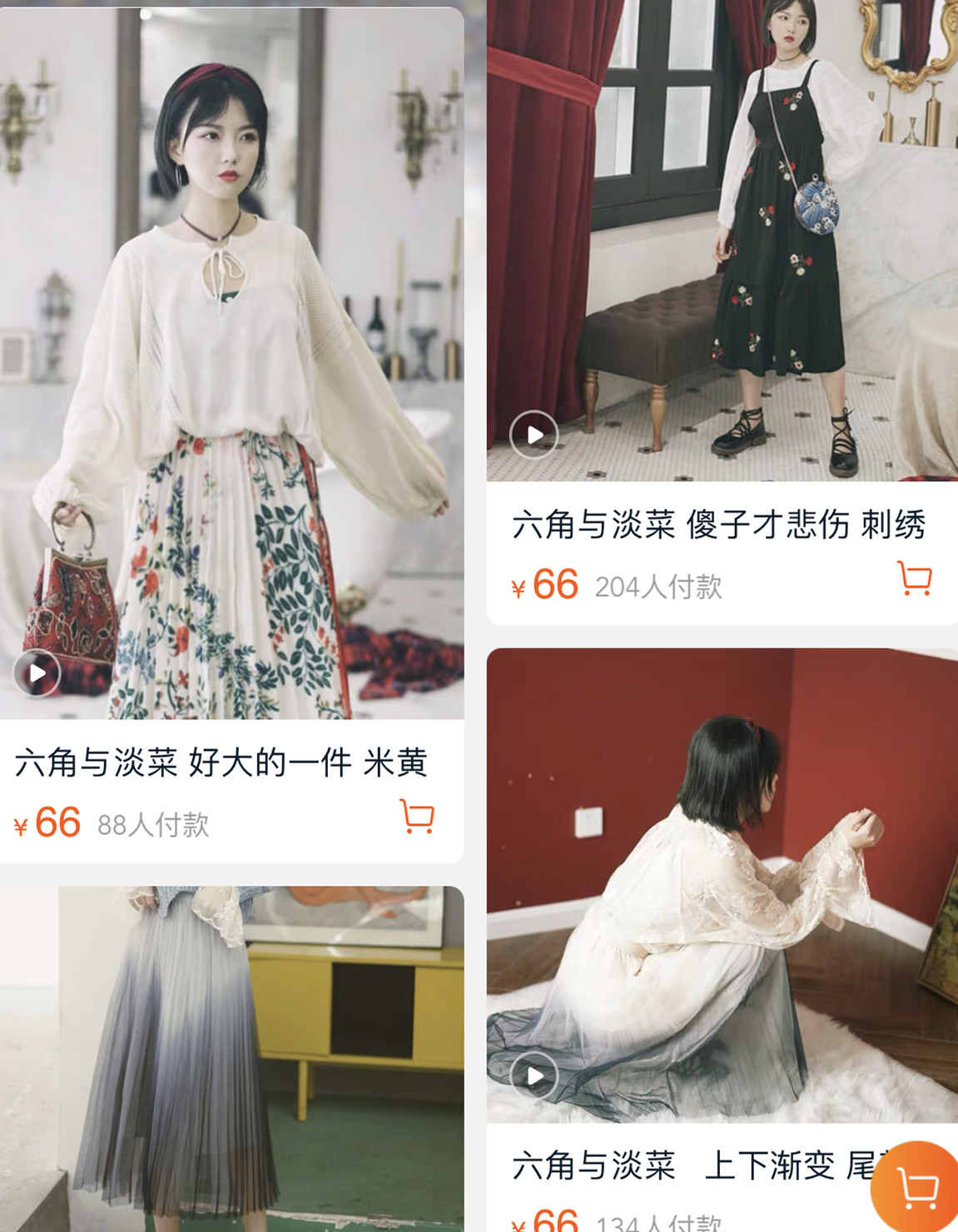Open the embroidered black dress product photo
958x1232 pixels.
[x=720, y=241]
